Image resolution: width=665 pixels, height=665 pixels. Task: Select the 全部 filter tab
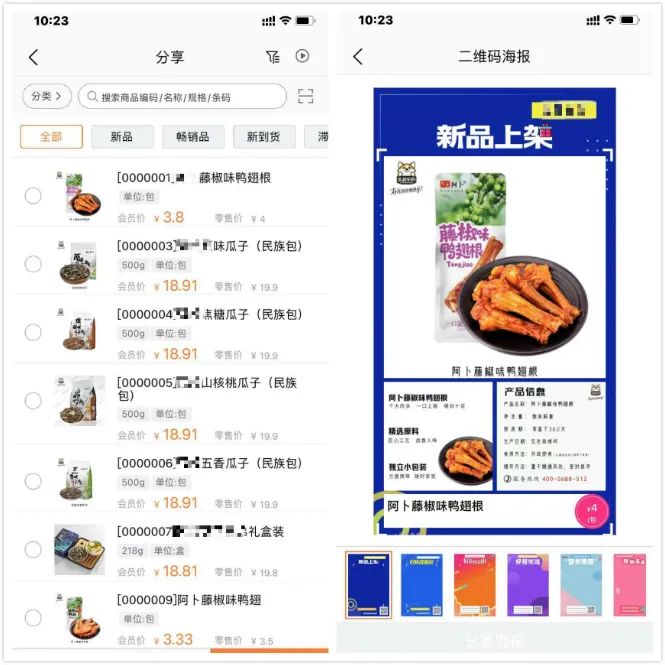point(50,137)
